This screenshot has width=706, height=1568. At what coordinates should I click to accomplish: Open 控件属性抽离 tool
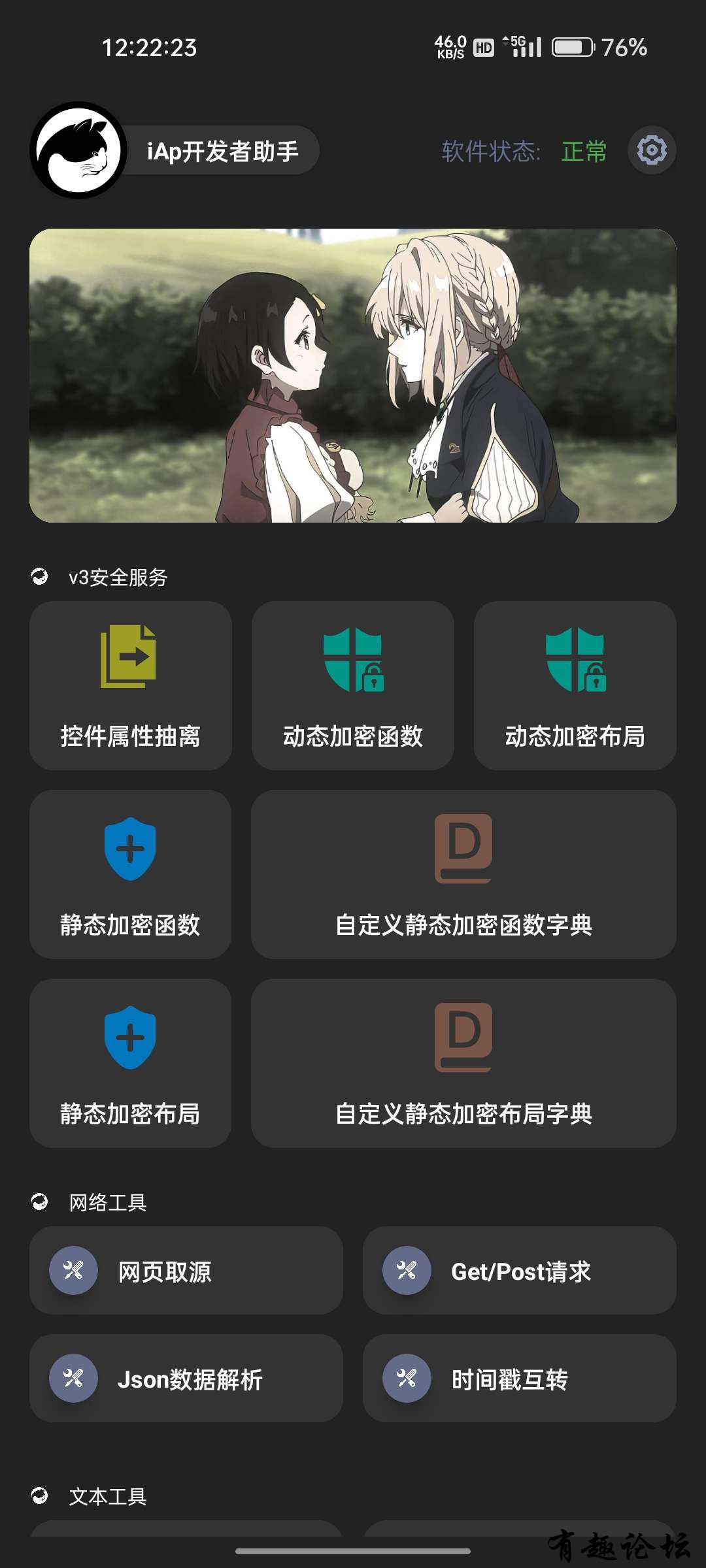point(131,685)
